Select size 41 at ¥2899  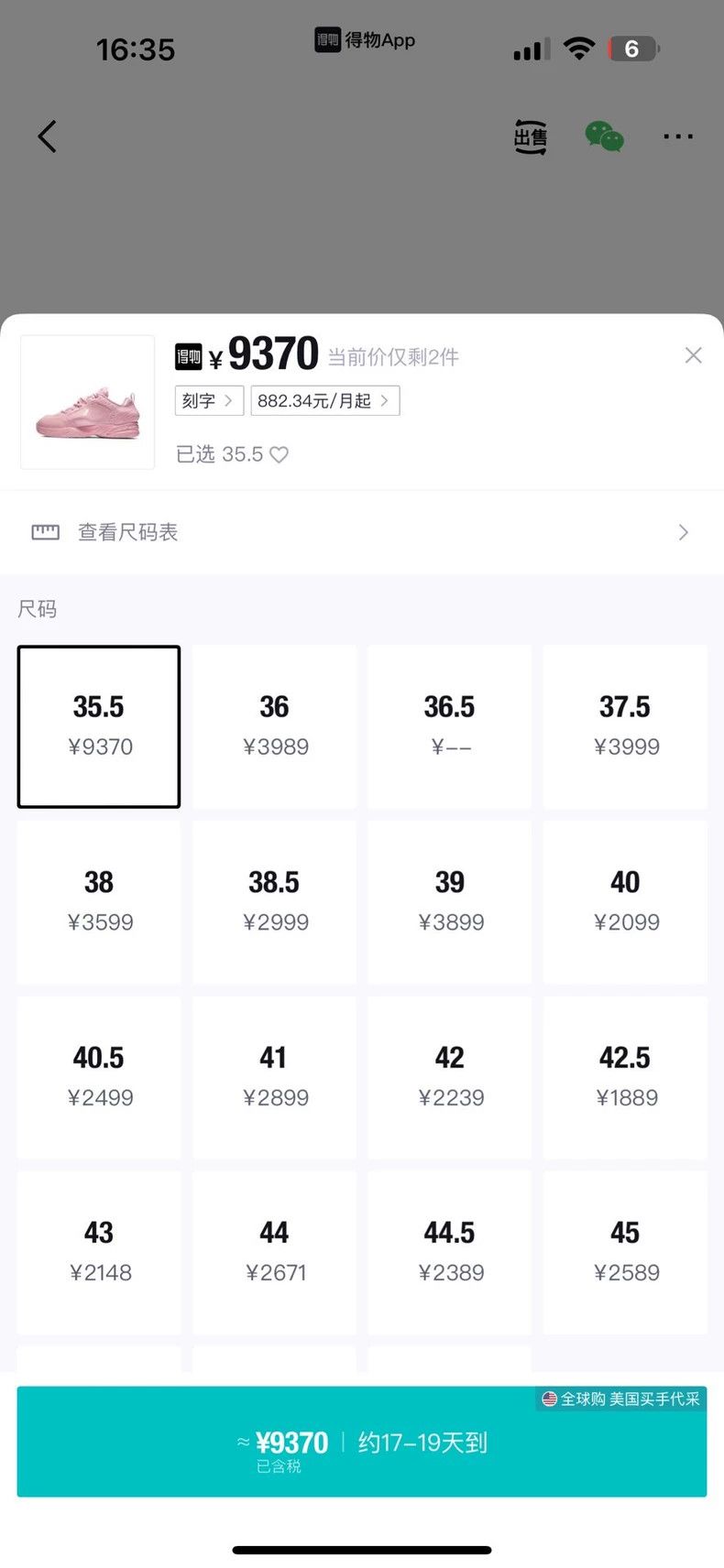[x=275, y=1077]
